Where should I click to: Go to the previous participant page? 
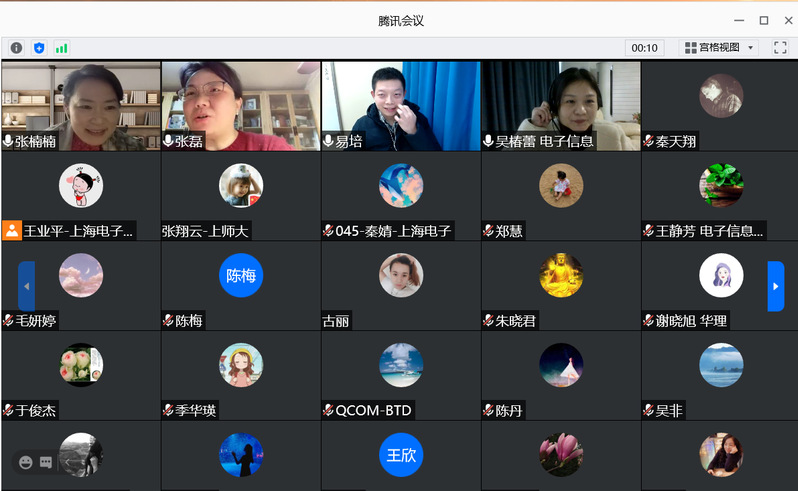26,285
